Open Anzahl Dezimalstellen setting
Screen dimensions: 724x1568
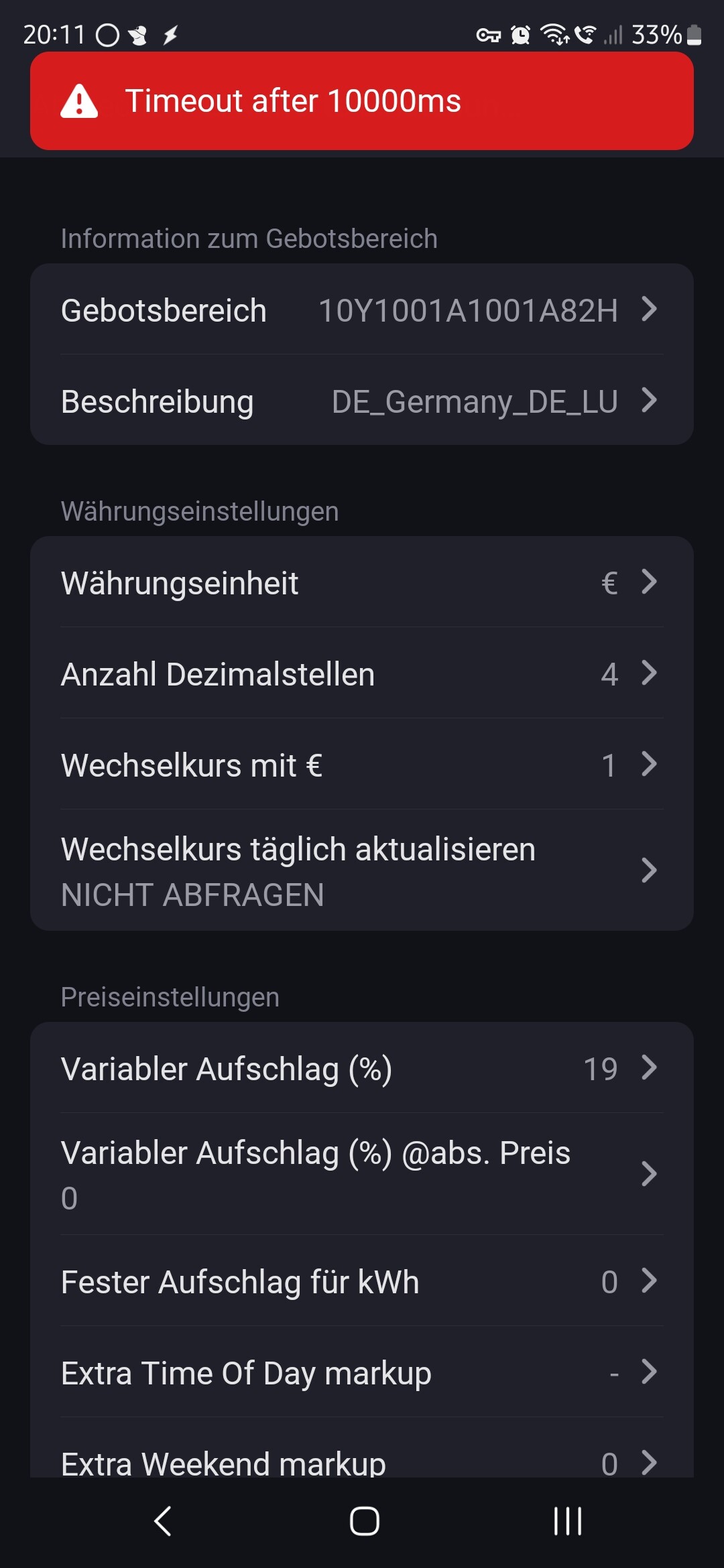[x=362, y=673]
